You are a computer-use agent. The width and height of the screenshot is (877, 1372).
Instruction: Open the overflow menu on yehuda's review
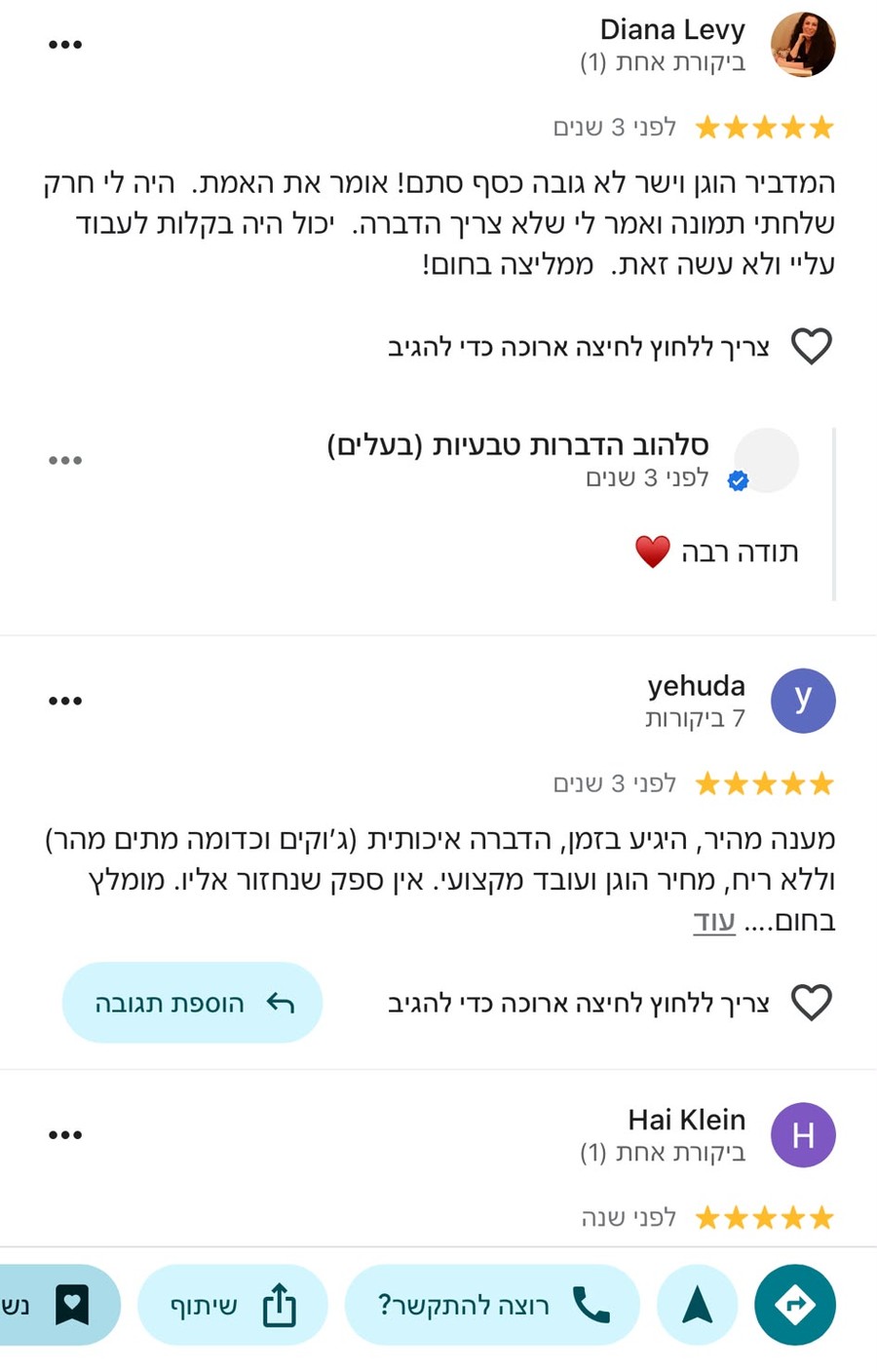[65, 701]
